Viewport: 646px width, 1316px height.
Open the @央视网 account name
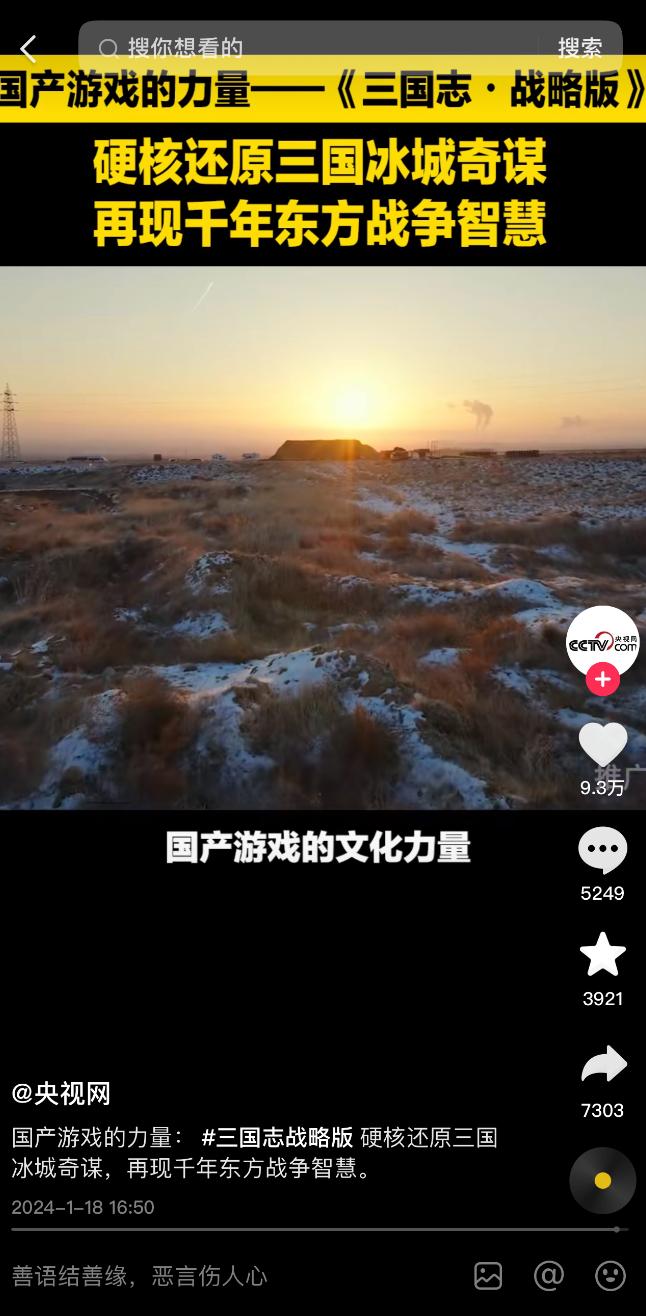[x=61, y=1094]
